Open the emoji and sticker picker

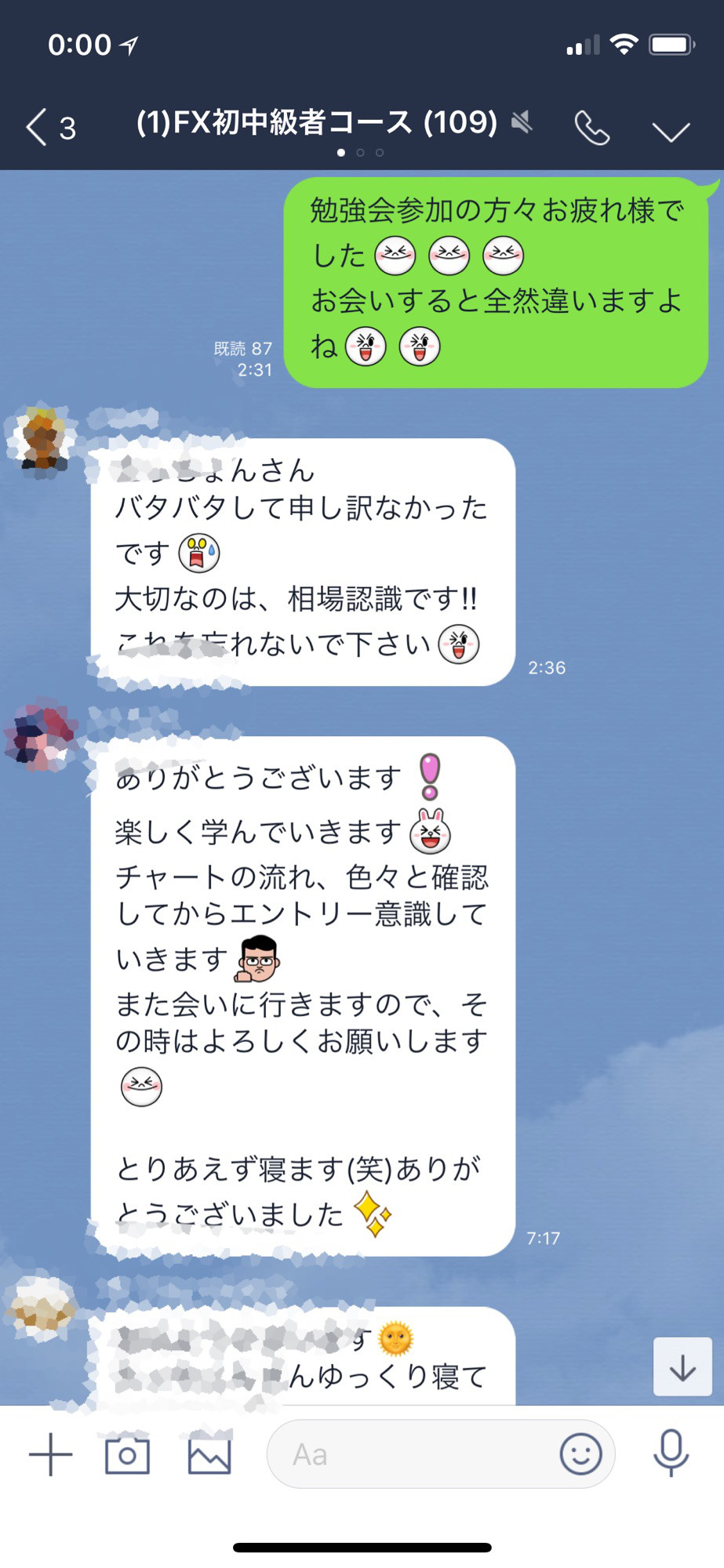coord(580,1455)
